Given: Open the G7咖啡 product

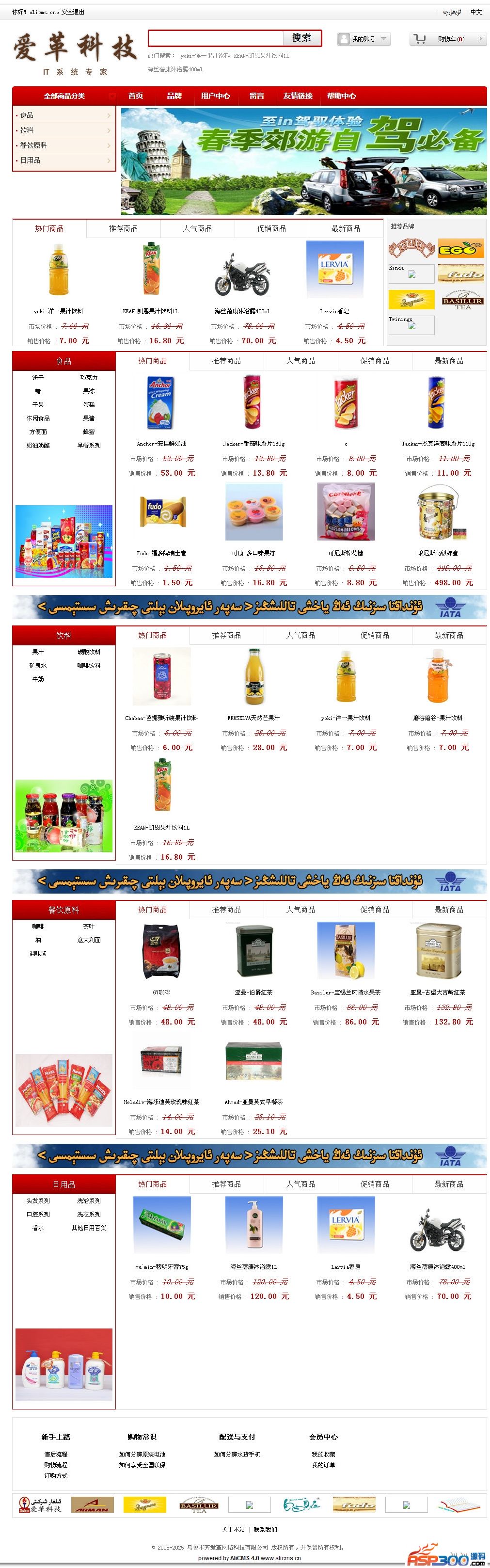Looking at the screenshot, I should coord(161,992).
